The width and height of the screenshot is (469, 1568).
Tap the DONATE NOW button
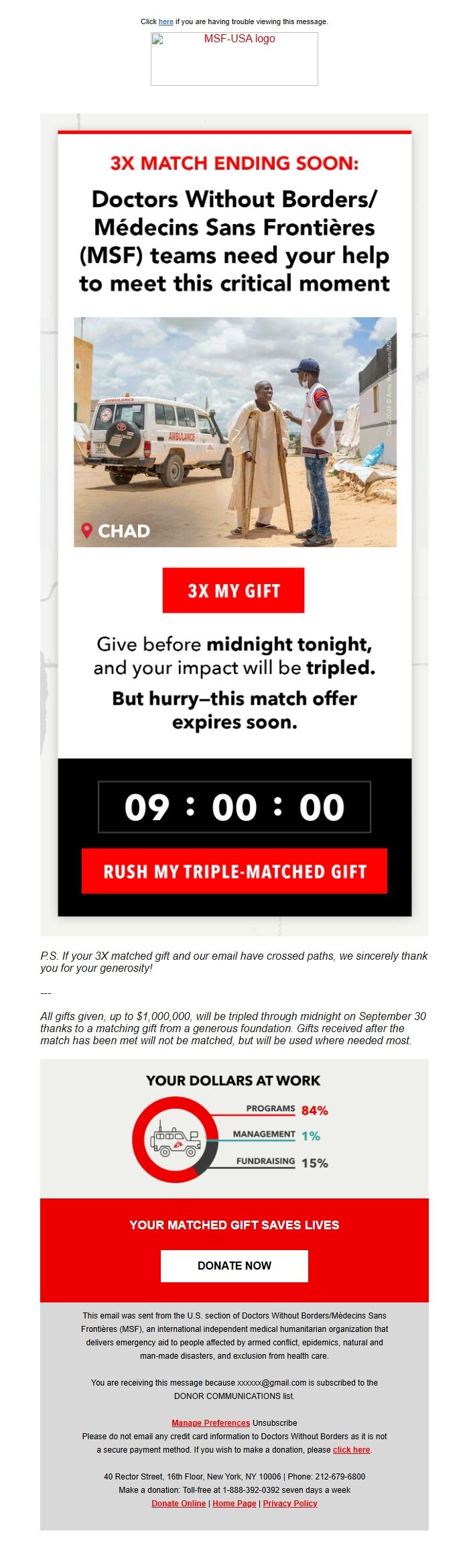pos(234,1266)
